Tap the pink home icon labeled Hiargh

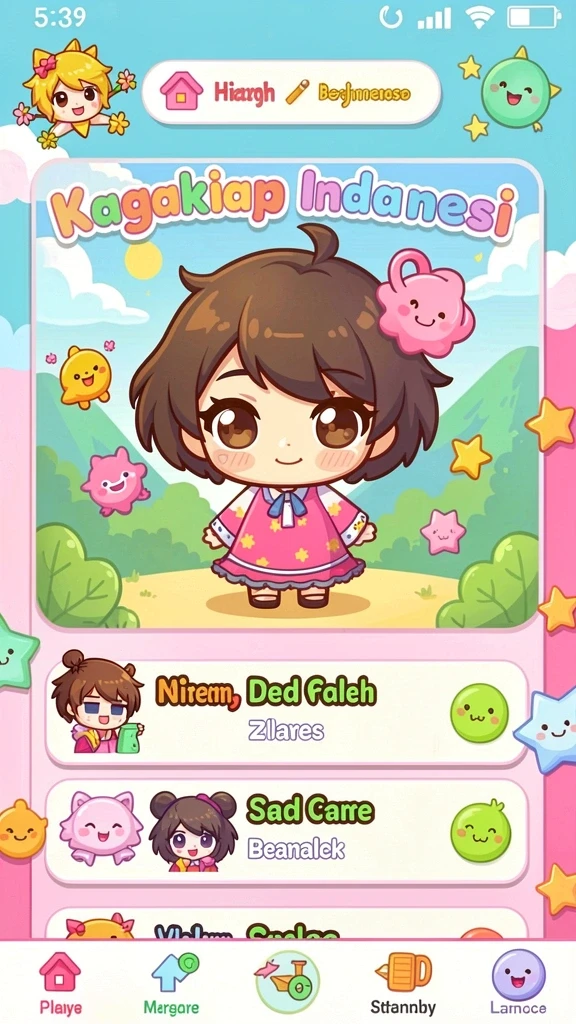[181, 91]
